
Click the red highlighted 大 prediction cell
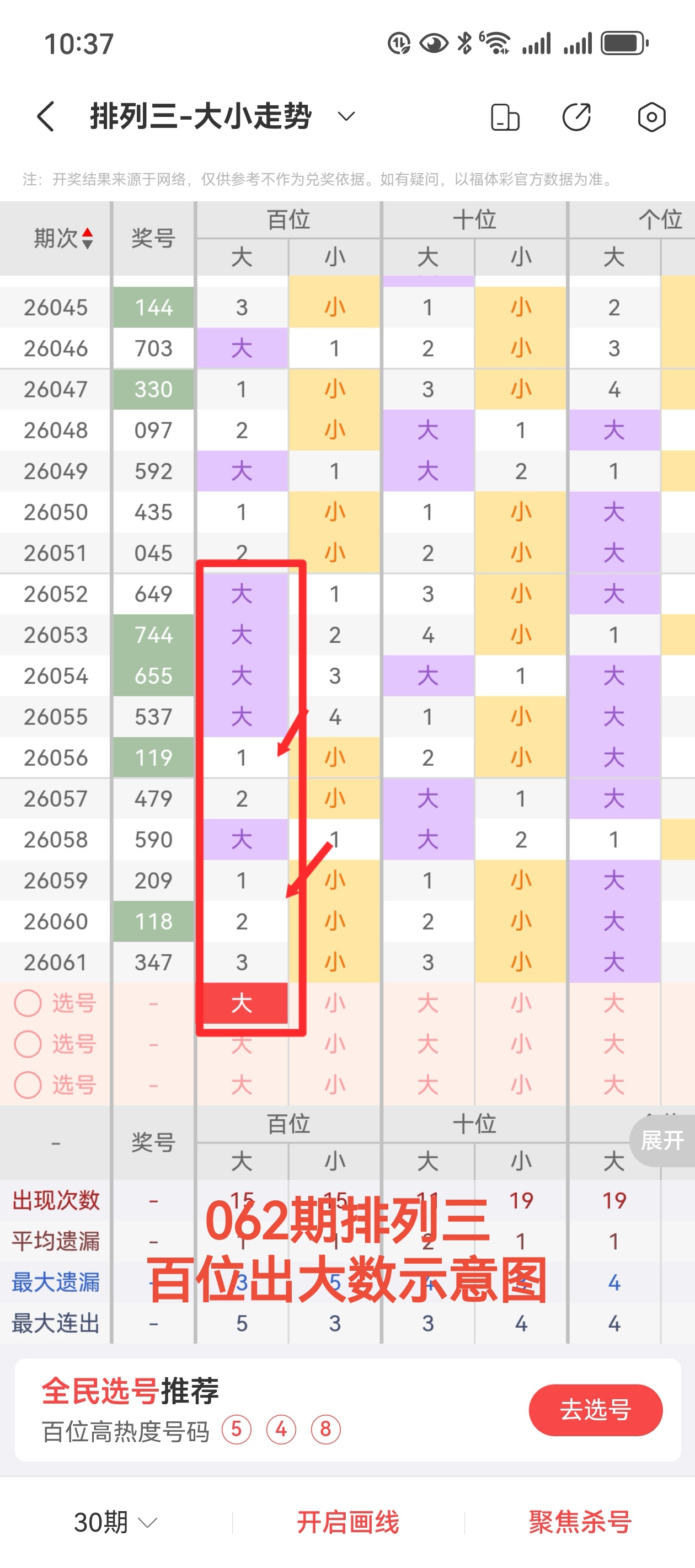click(243, 1003)
